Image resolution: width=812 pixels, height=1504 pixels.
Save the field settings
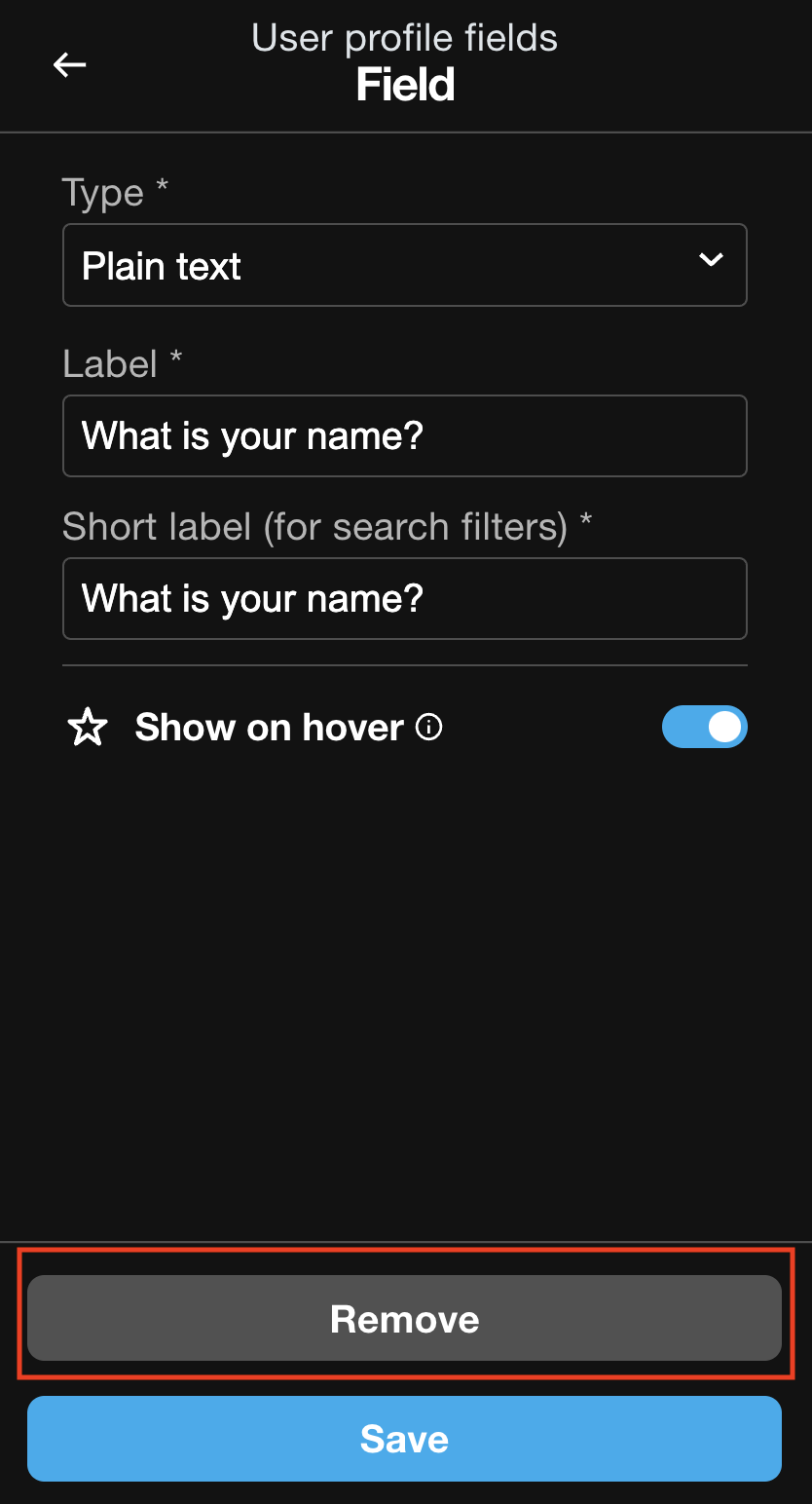point(404,1438)
